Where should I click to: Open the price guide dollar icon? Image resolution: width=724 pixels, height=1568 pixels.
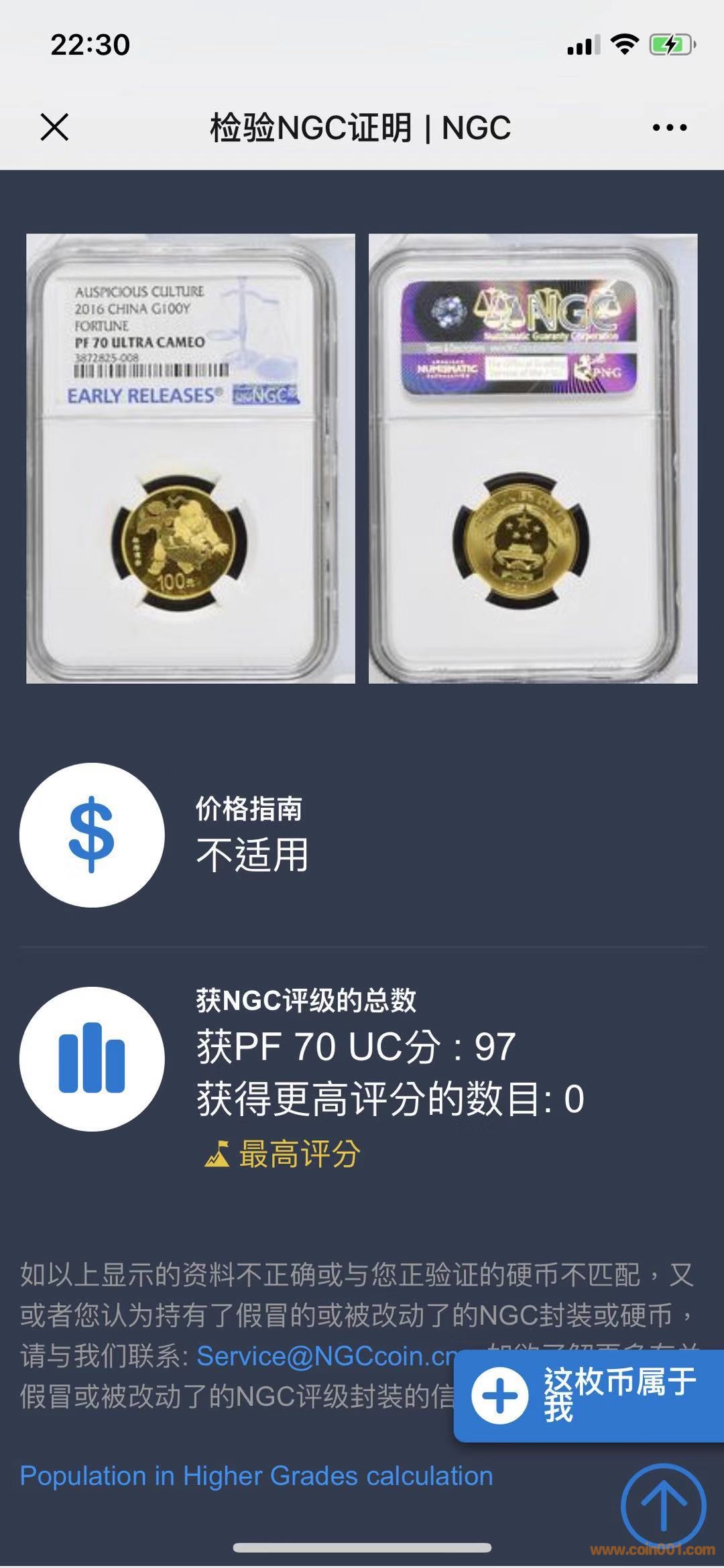(92, 835)
